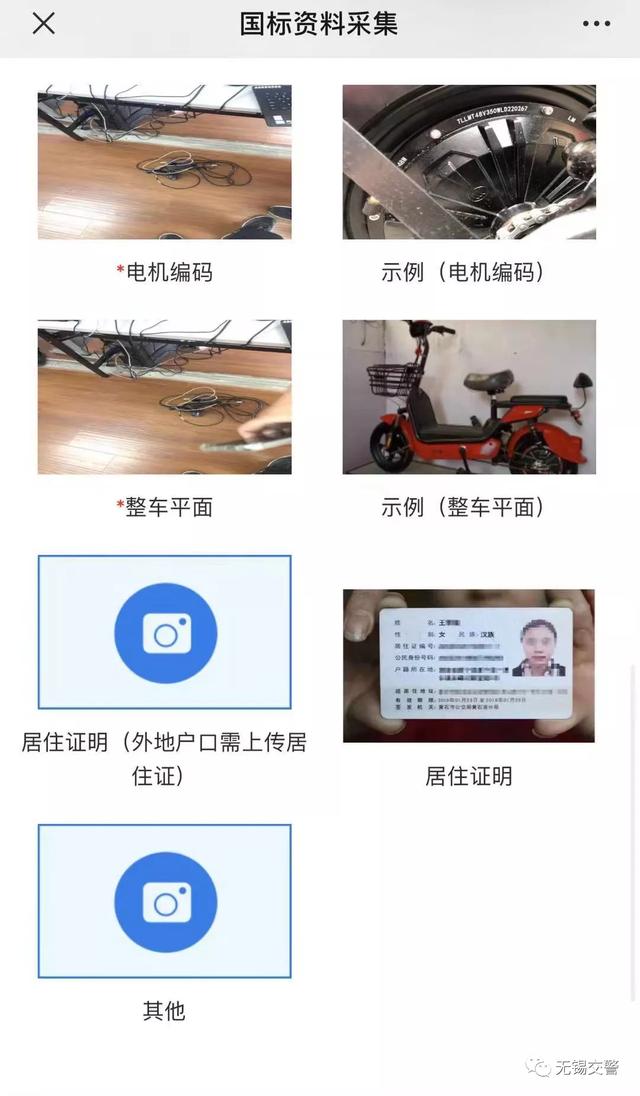
Task: Tap the uploaded 整车平面 photo
Action: [x=164, y=397]
